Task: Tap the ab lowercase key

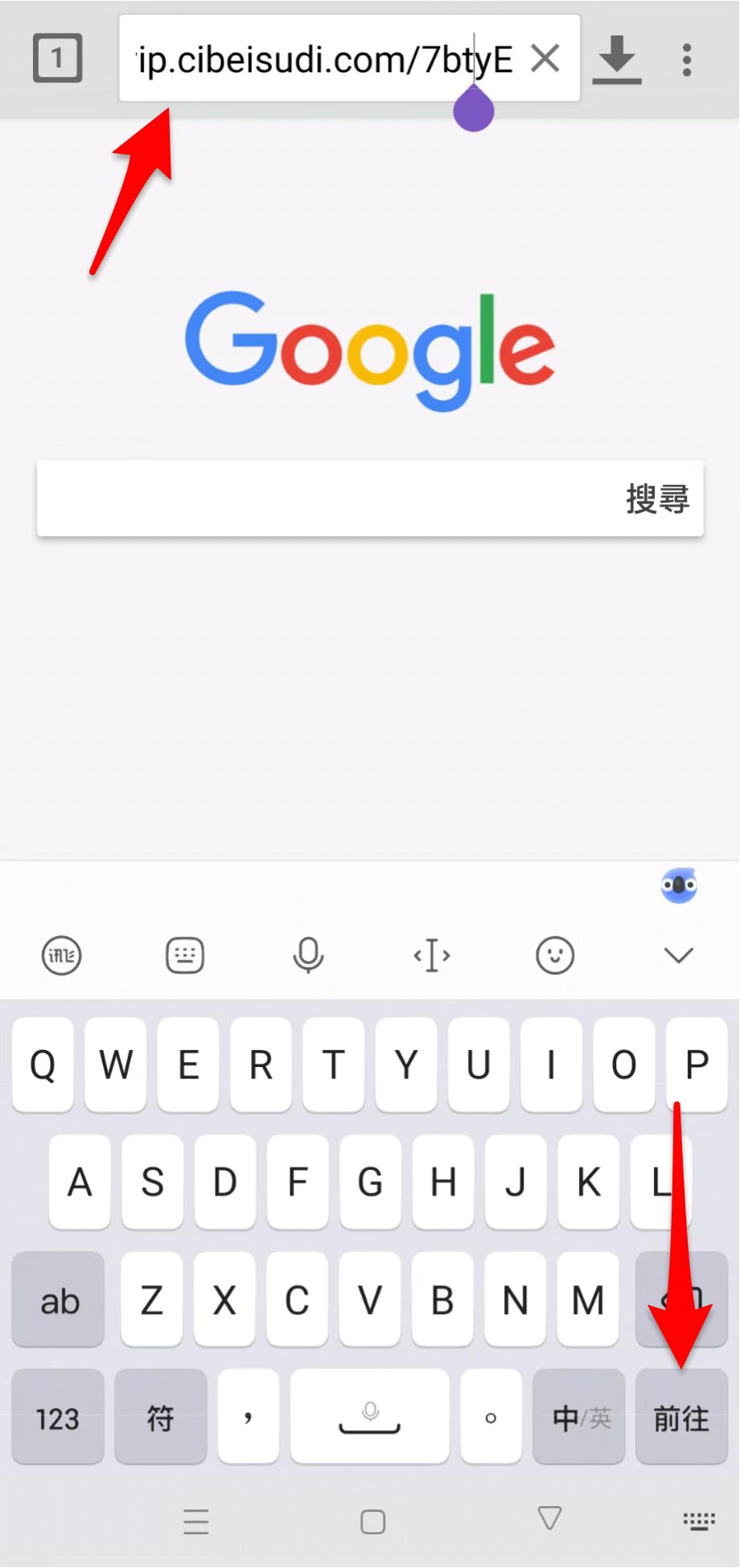Action: click(58, 1300)
